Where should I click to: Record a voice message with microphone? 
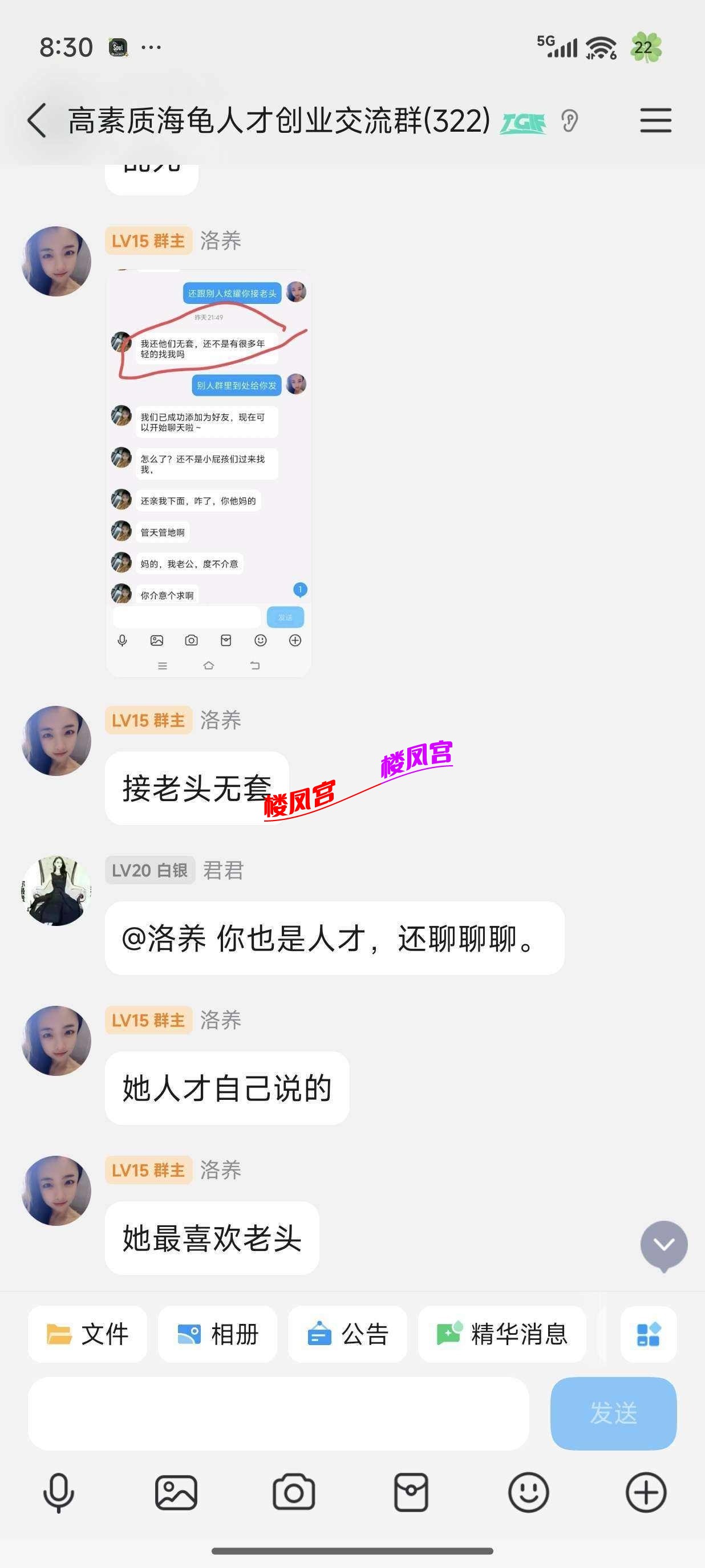[x=58, y=1493]
